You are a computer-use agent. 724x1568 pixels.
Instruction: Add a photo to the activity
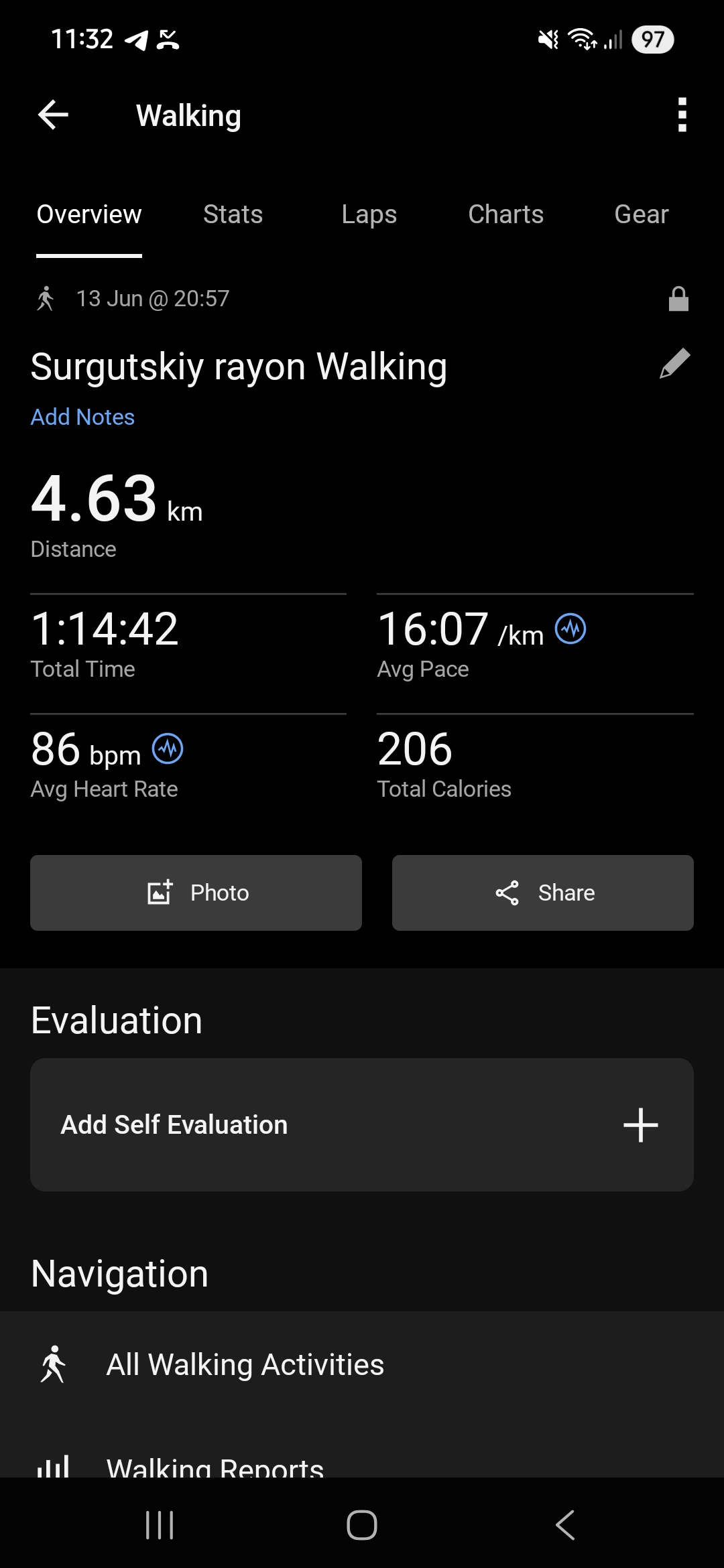coord(196,893)
